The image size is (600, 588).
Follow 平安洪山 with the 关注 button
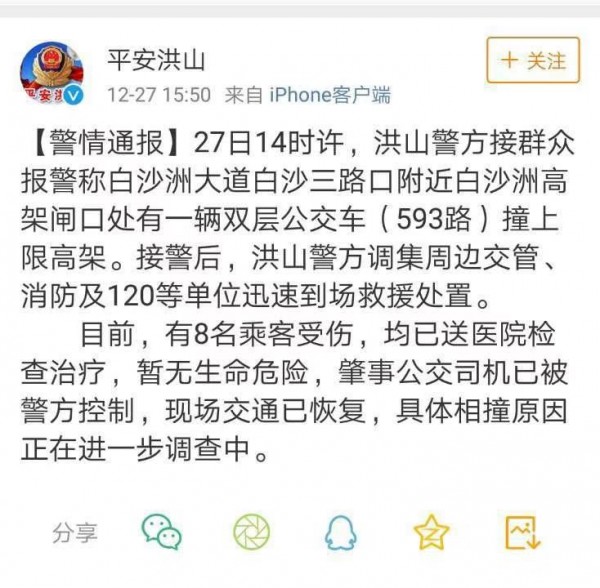(533, 60)
